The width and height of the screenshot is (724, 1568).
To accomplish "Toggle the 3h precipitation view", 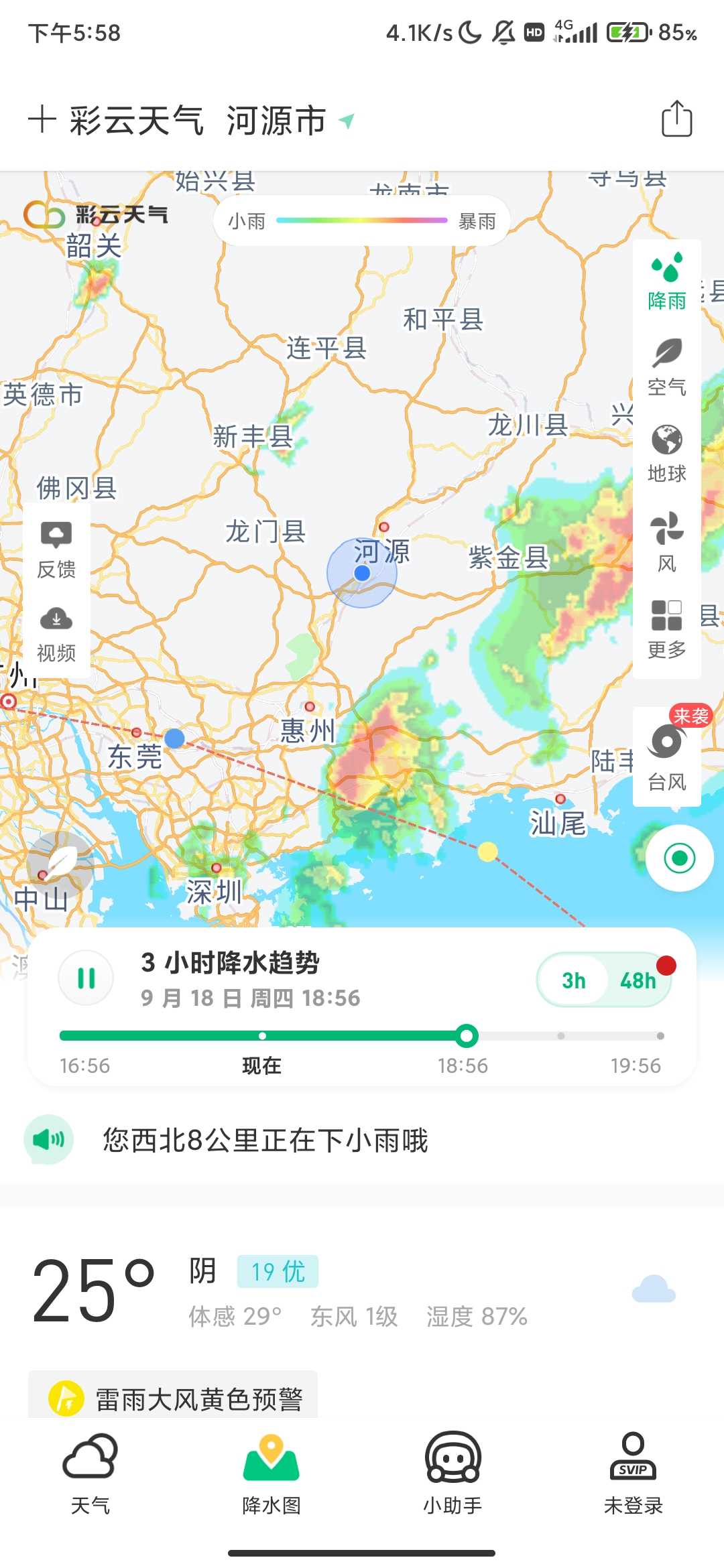I will [573, 979].
